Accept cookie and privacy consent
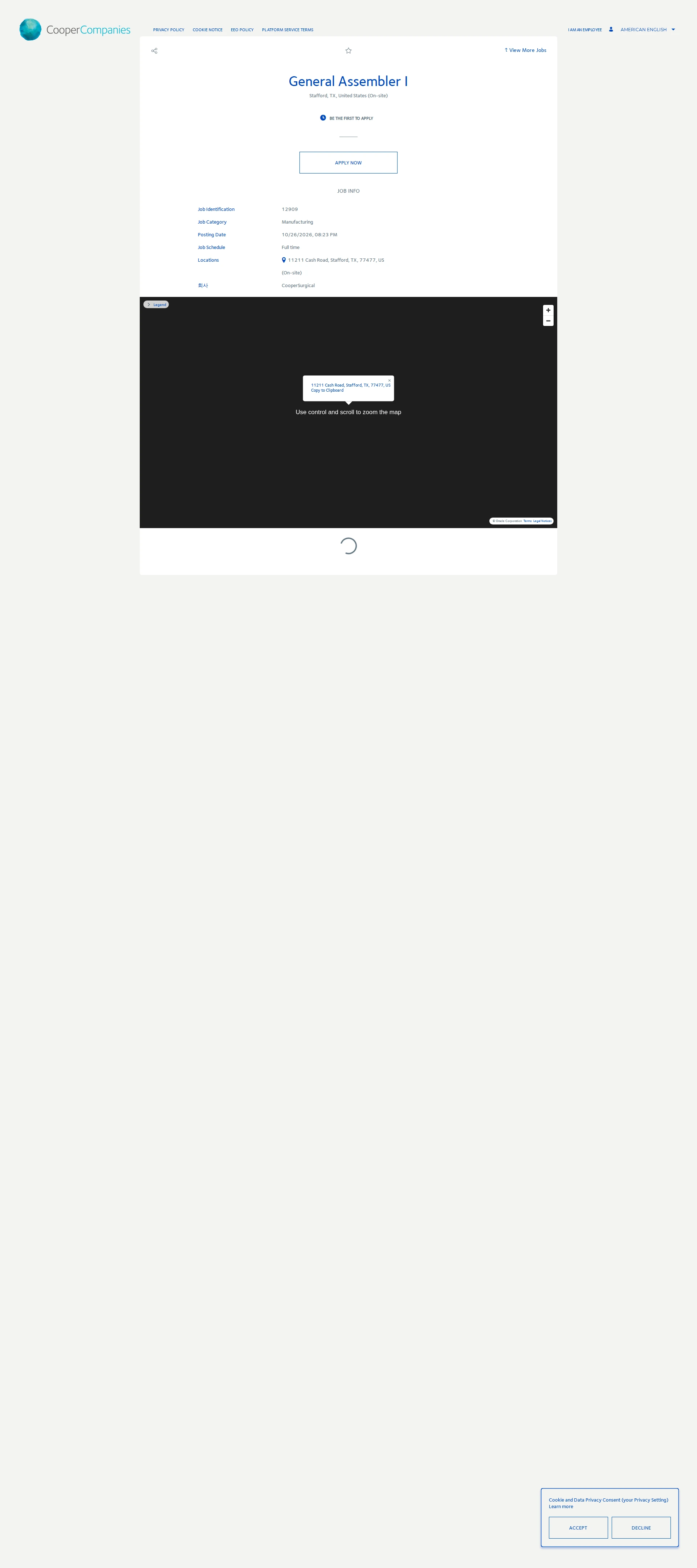 point(578,1527)
